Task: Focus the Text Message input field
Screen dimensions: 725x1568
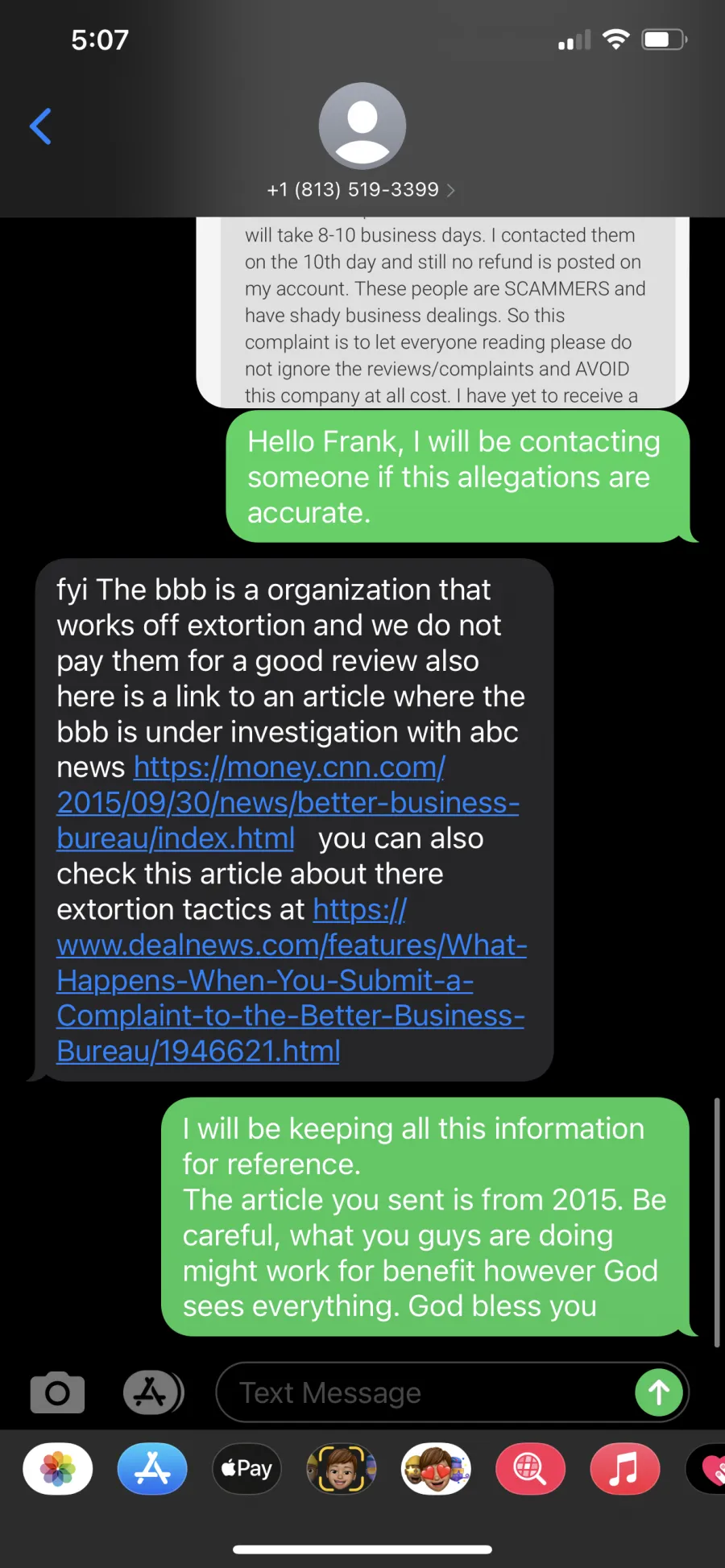Action: pos(423,1392)
